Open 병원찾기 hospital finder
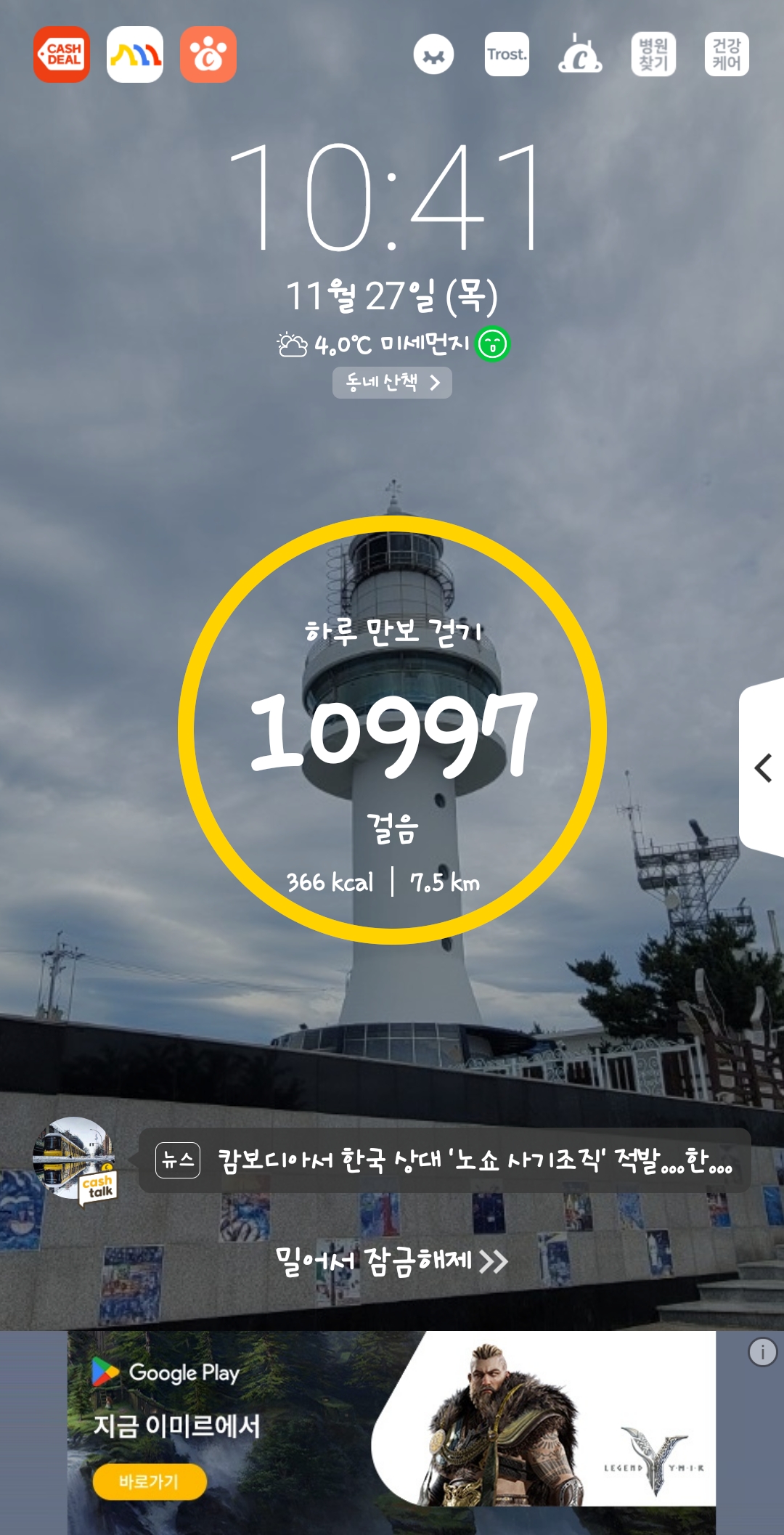784x1535 pixels. (653, 54)
